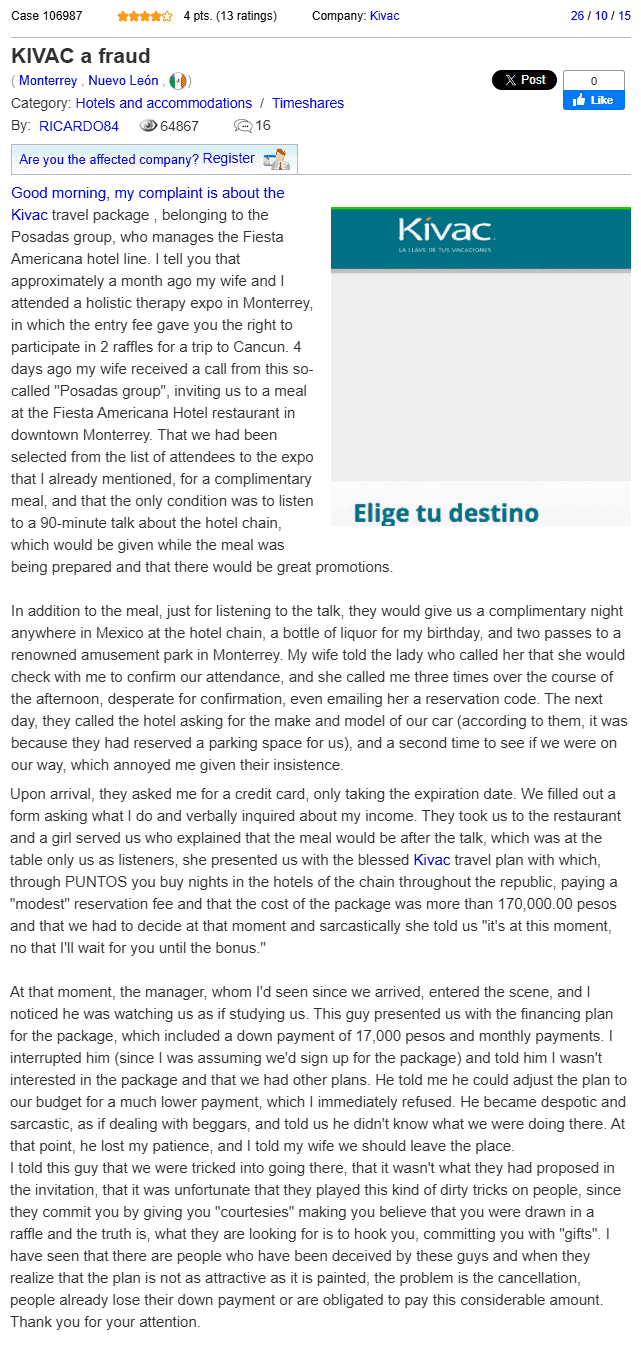Open Hotels and accommodations category
The width and height of the screenshot is (641, 1363).
tap(164, 103)
